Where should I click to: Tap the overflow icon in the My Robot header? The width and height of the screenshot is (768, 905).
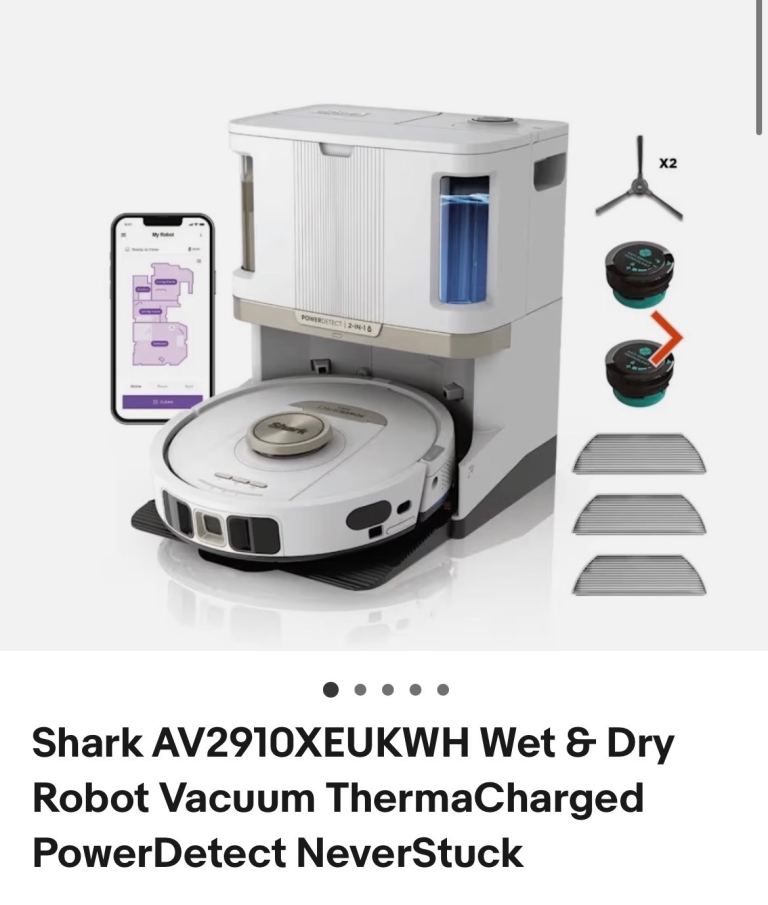tap(201, 234)
